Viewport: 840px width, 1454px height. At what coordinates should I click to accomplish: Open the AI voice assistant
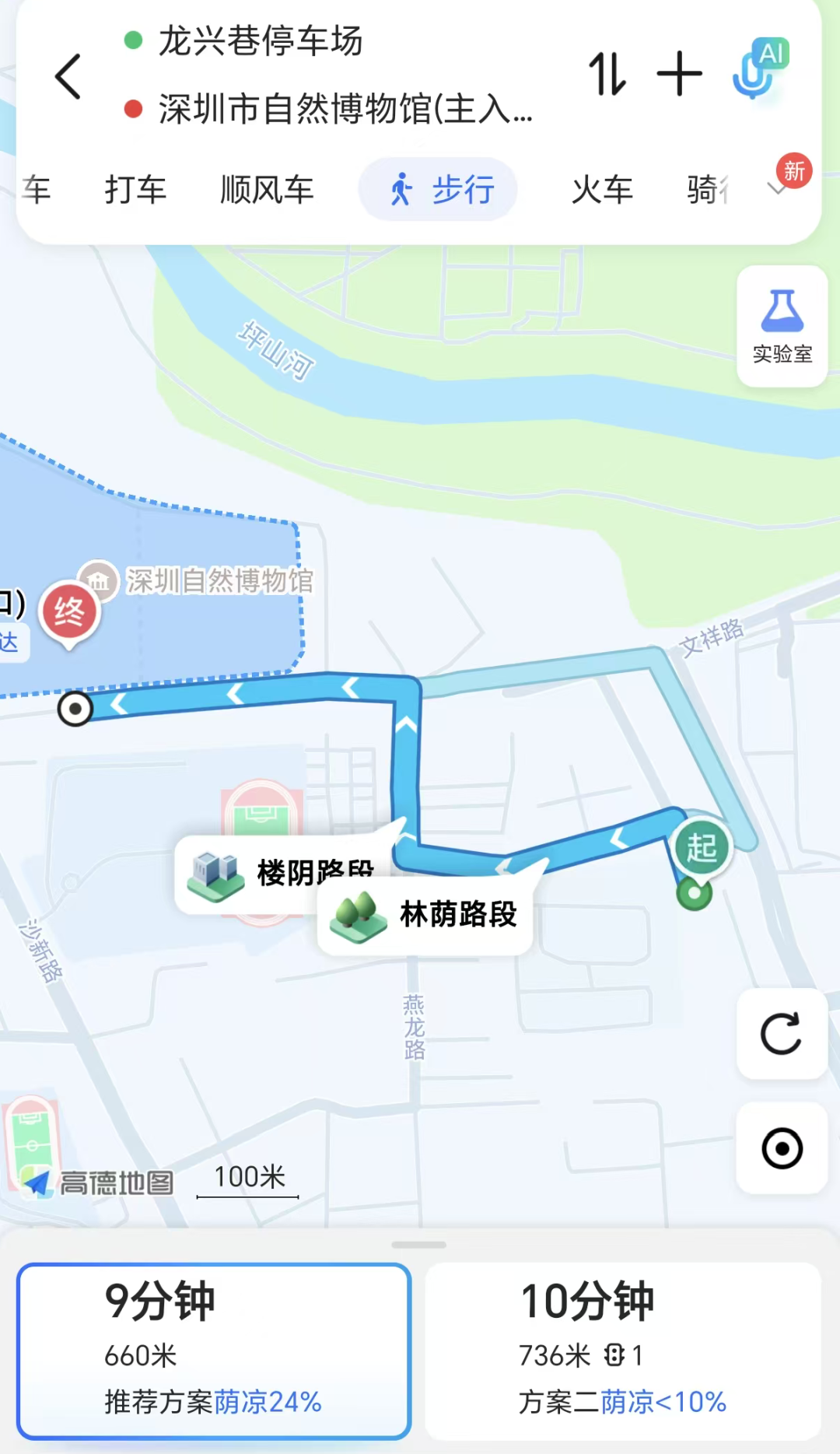[x=760, y=68]
